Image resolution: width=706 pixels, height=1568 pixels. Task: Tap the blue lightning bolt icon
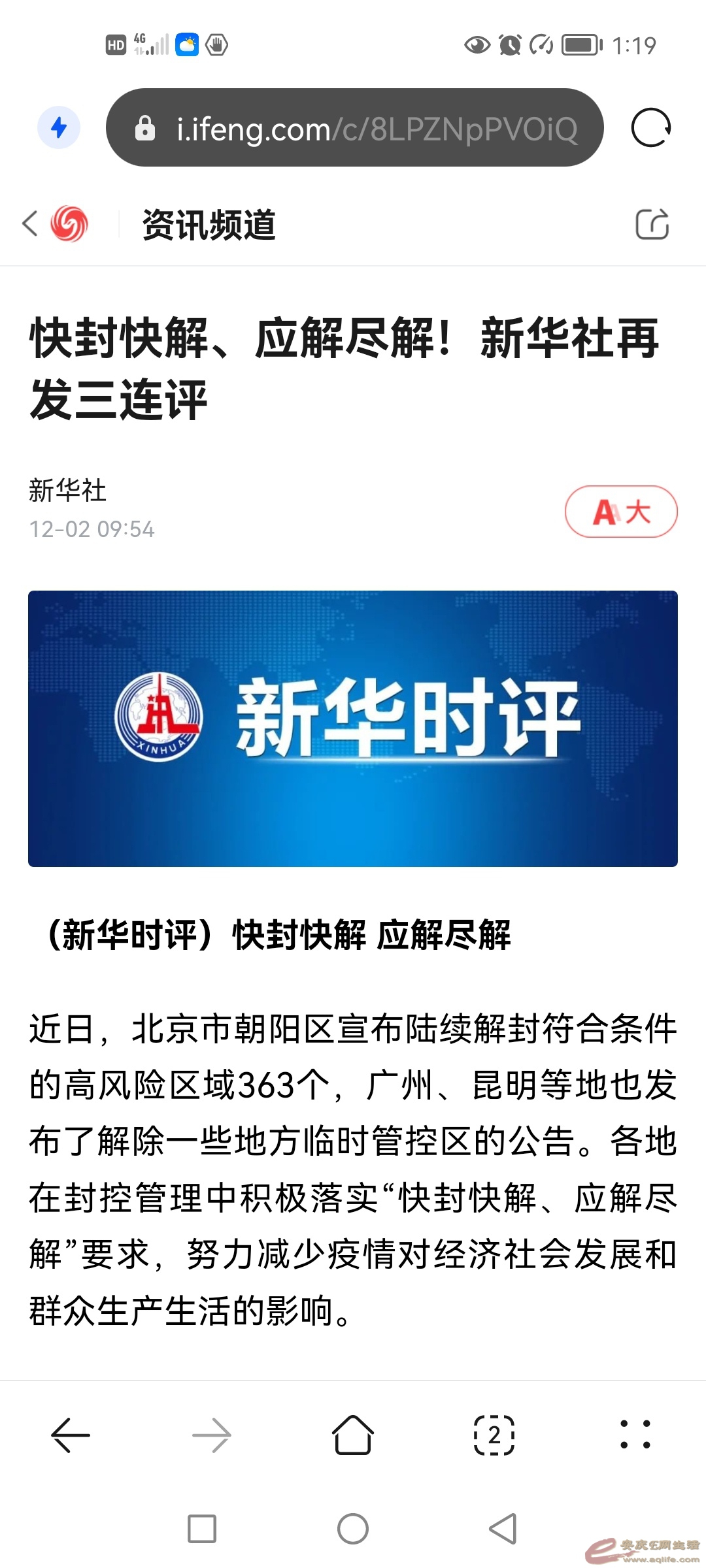point(59,127)
